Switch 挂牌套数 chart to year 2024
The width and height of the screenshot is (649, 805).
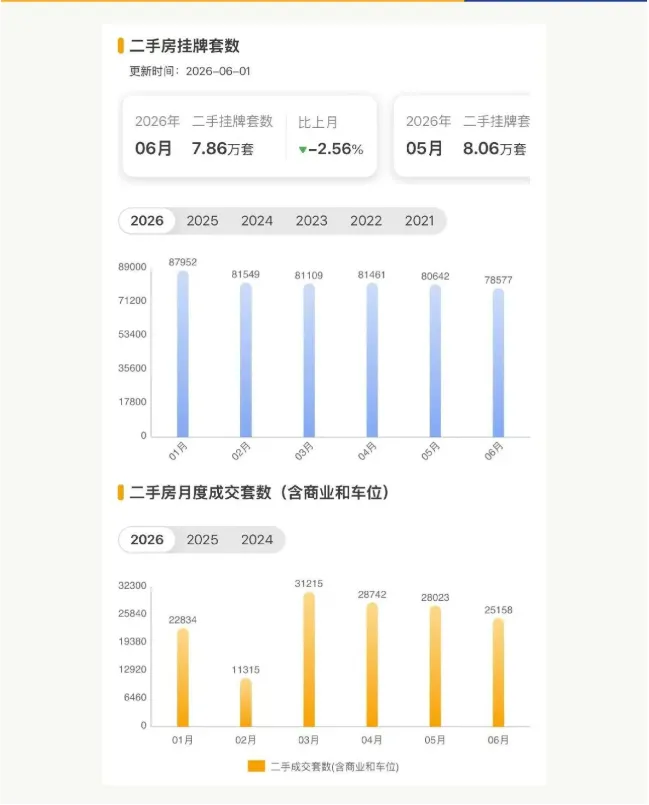257,221
